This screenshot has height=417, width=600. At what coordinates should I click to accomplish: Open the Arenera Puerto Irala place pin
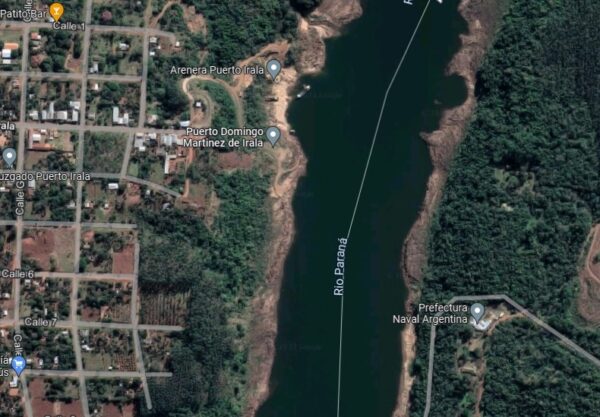click(x=273, y=68)
